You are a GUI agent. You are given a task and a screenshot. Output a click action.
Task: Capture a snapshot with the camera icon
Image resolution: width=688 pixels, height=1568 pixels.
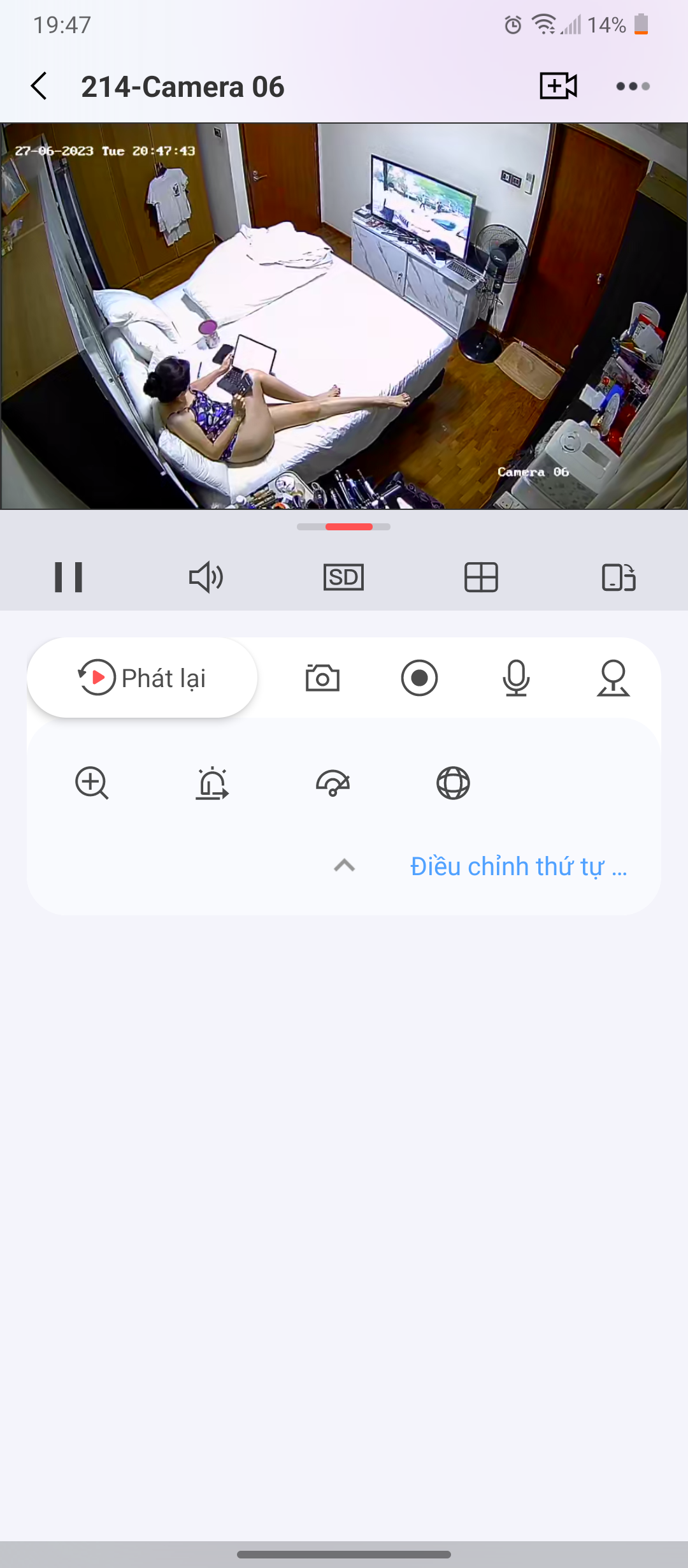point(322,678)
